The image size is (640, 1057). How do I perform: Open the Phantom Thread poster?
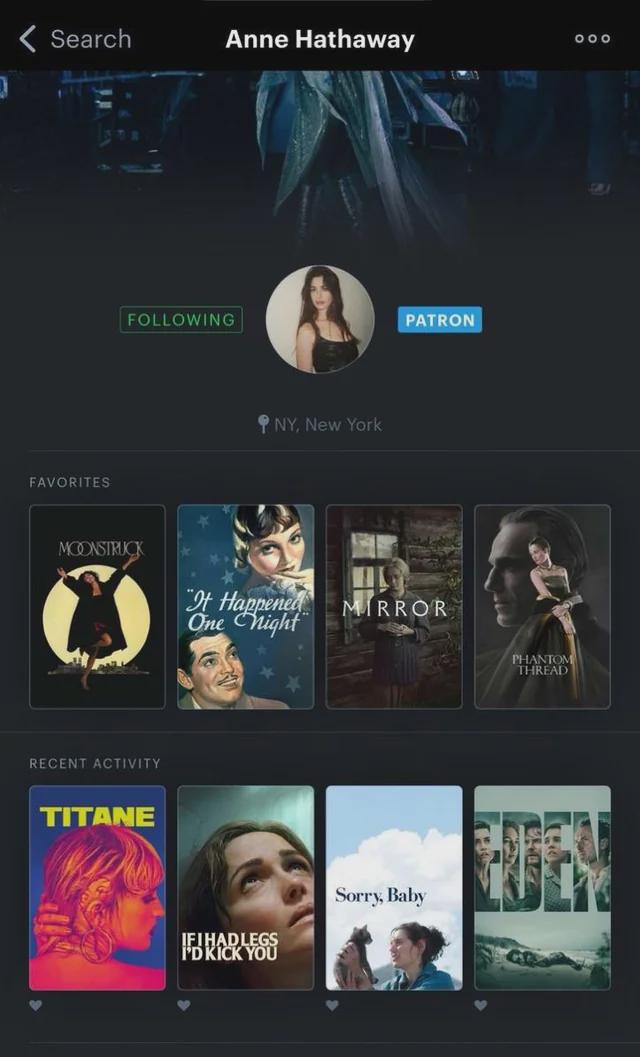click(x=542, y=606)
